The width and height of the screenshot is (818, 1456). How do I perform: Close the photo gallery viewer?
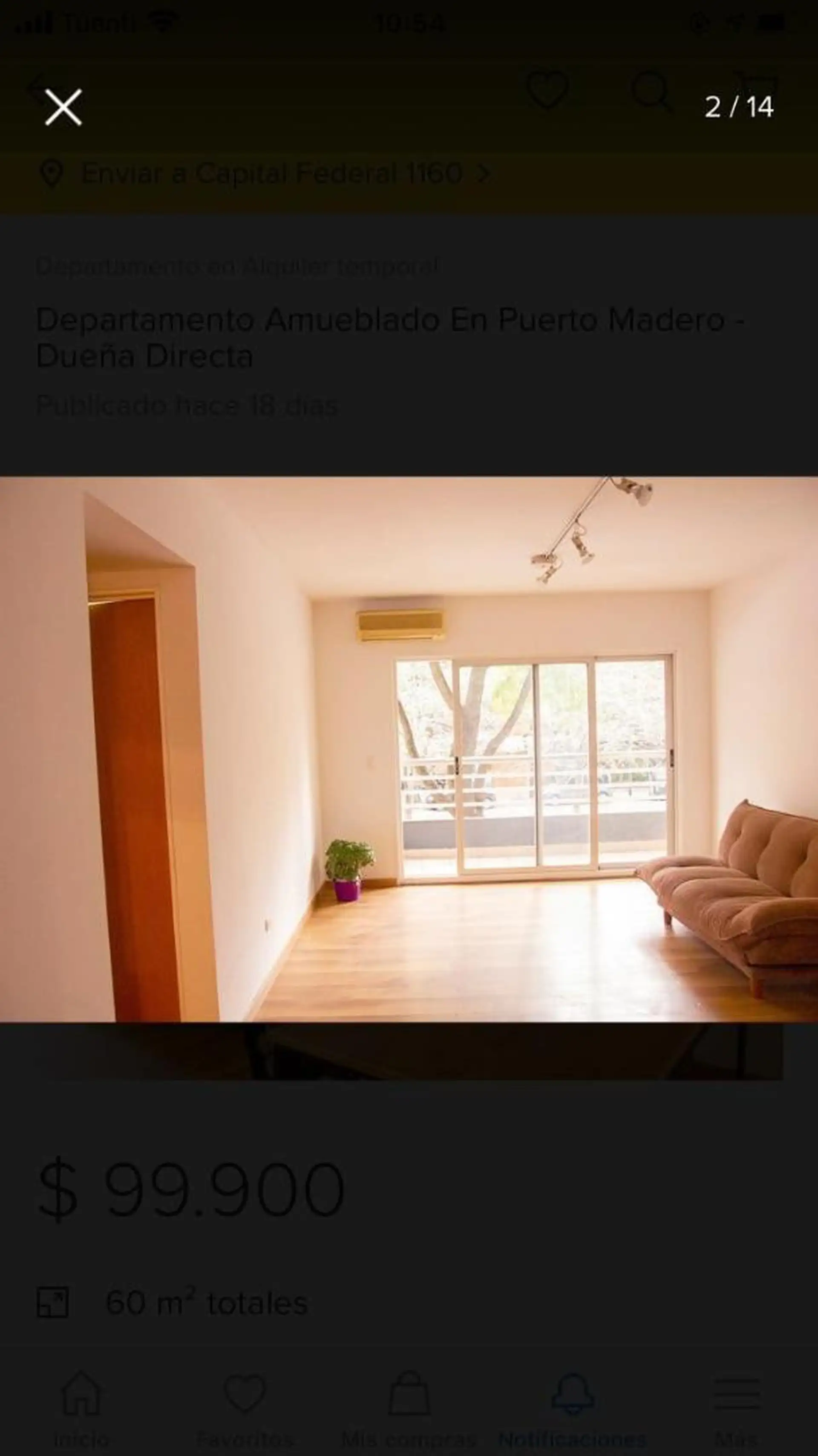click(x=63, y=107)
